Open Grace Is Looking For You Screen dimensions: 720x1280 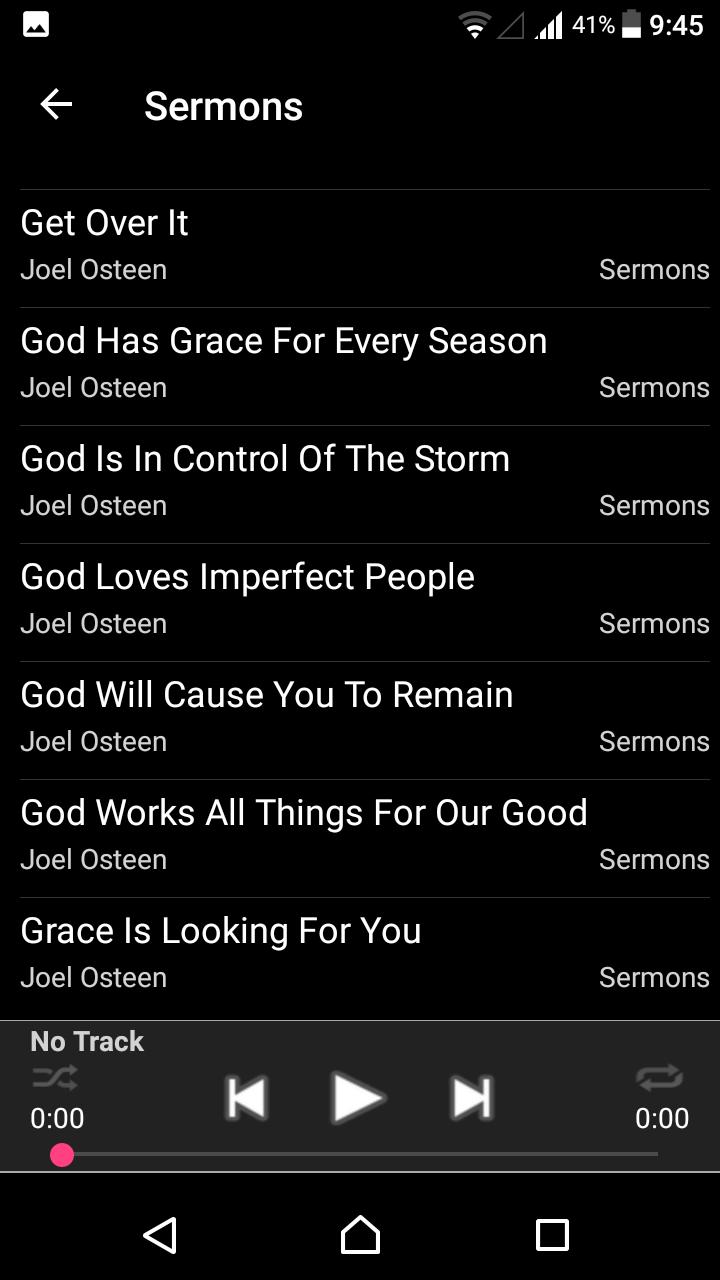pos(365,956)
